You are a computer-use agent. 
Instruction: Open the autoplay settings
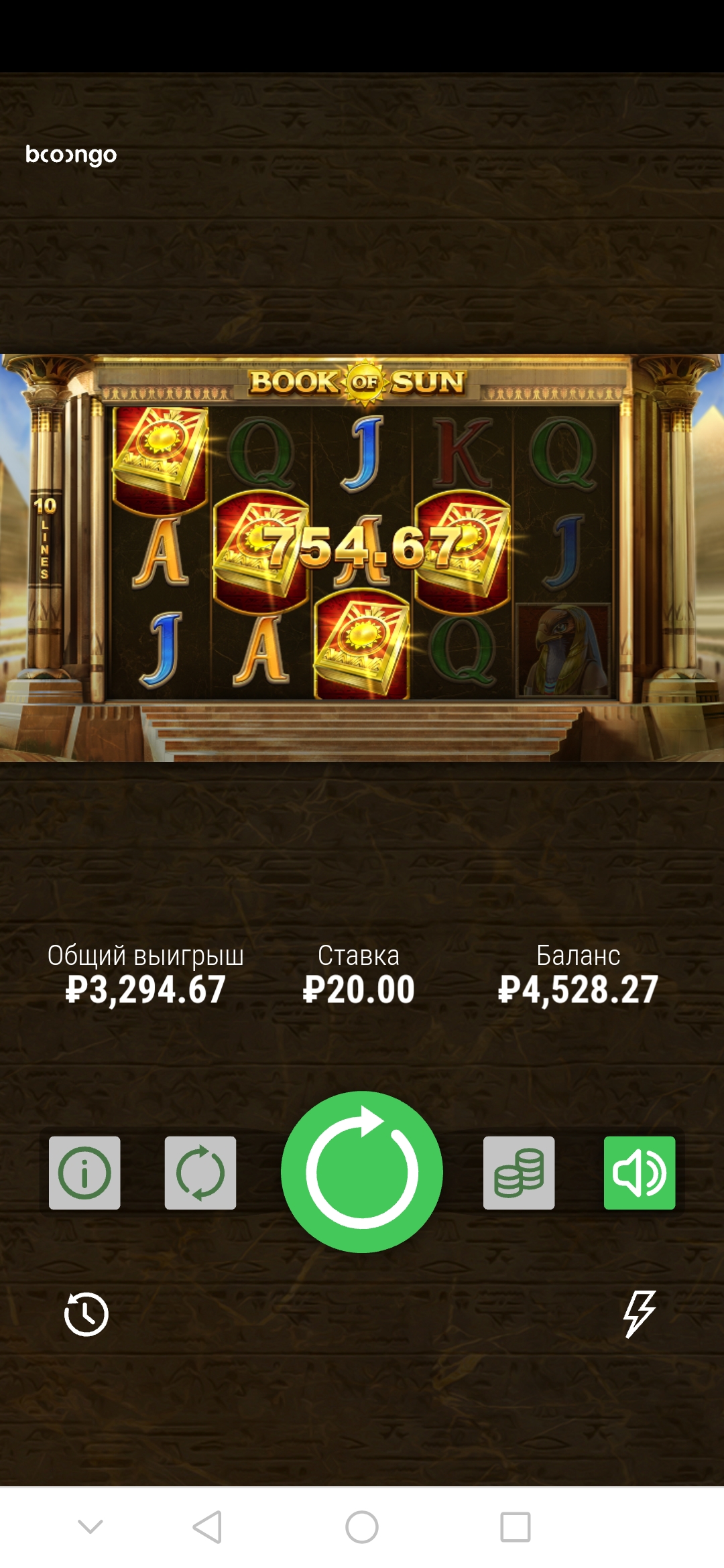coord(200,1173)
